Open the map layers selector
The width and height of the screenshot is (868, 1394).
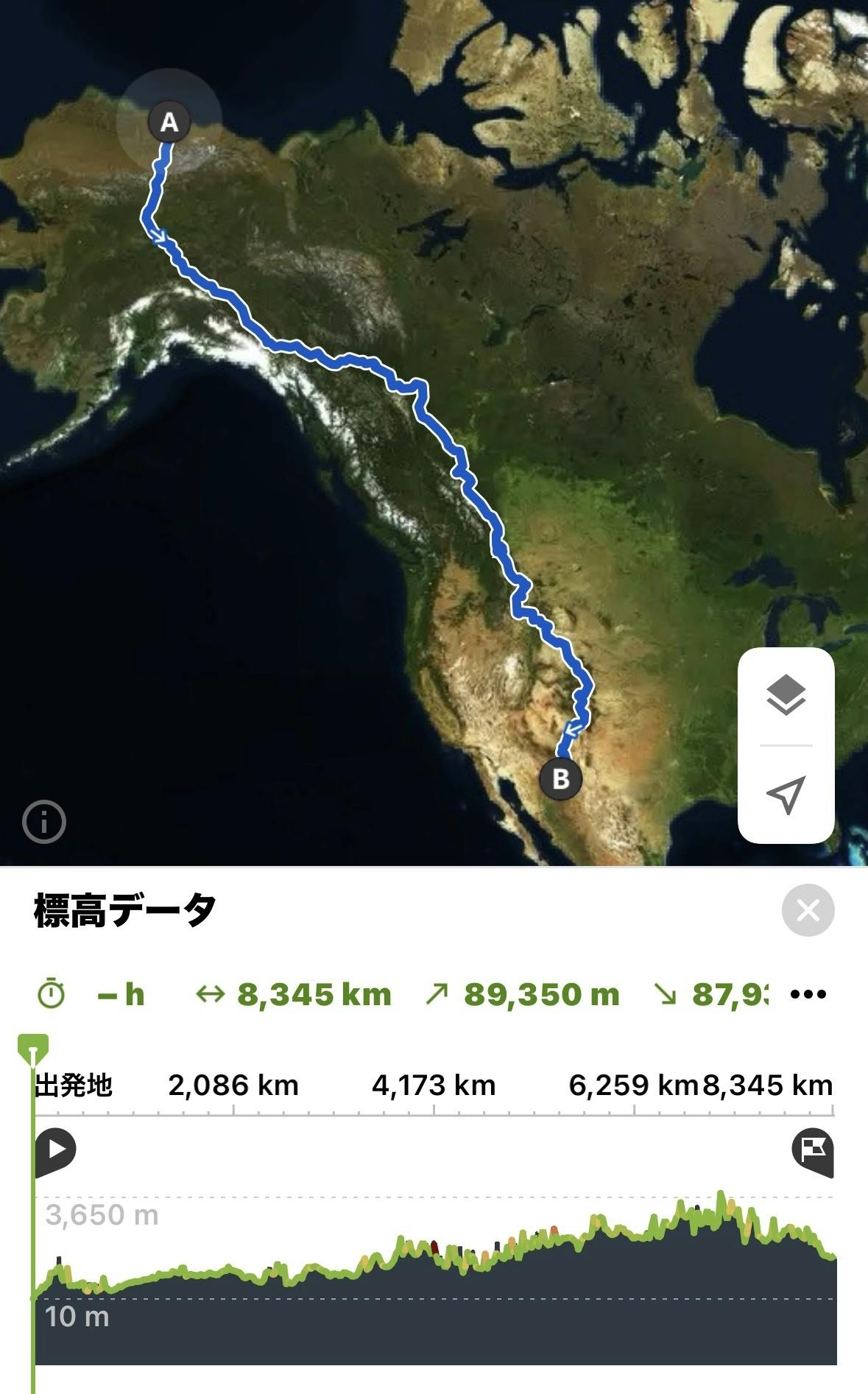(786, 695)
